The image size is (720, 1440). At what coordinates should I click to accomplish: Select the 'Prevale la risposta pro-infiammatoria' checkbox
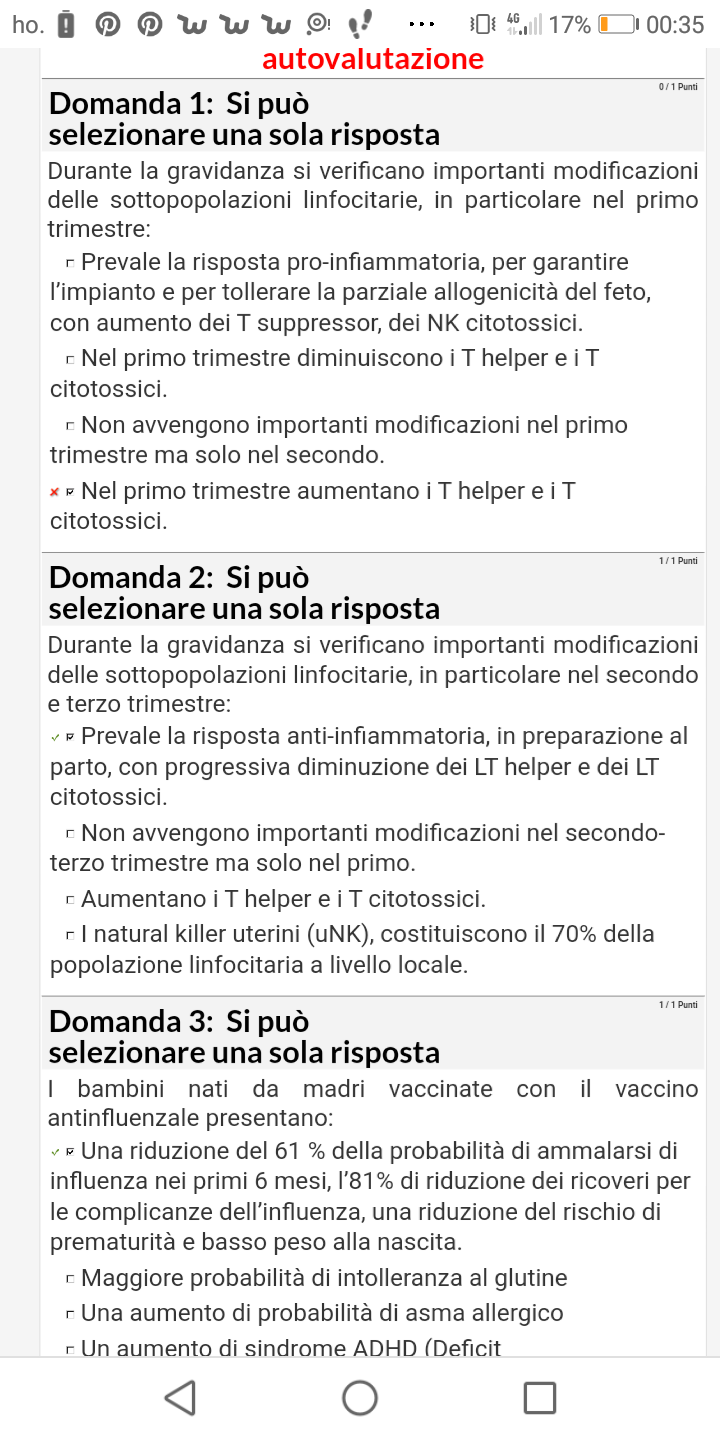click(70, 264)
